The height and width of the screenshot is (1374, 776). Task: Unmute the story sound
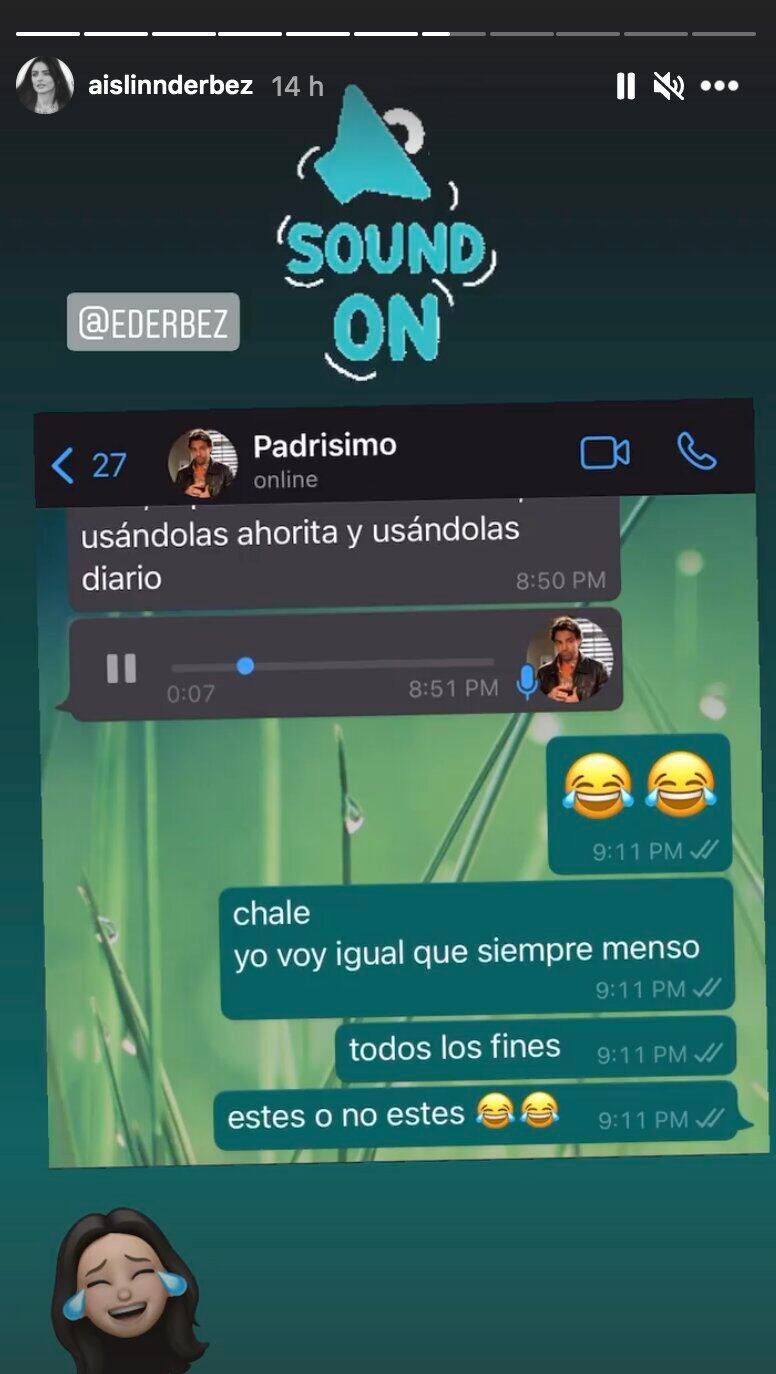(668, 87)
